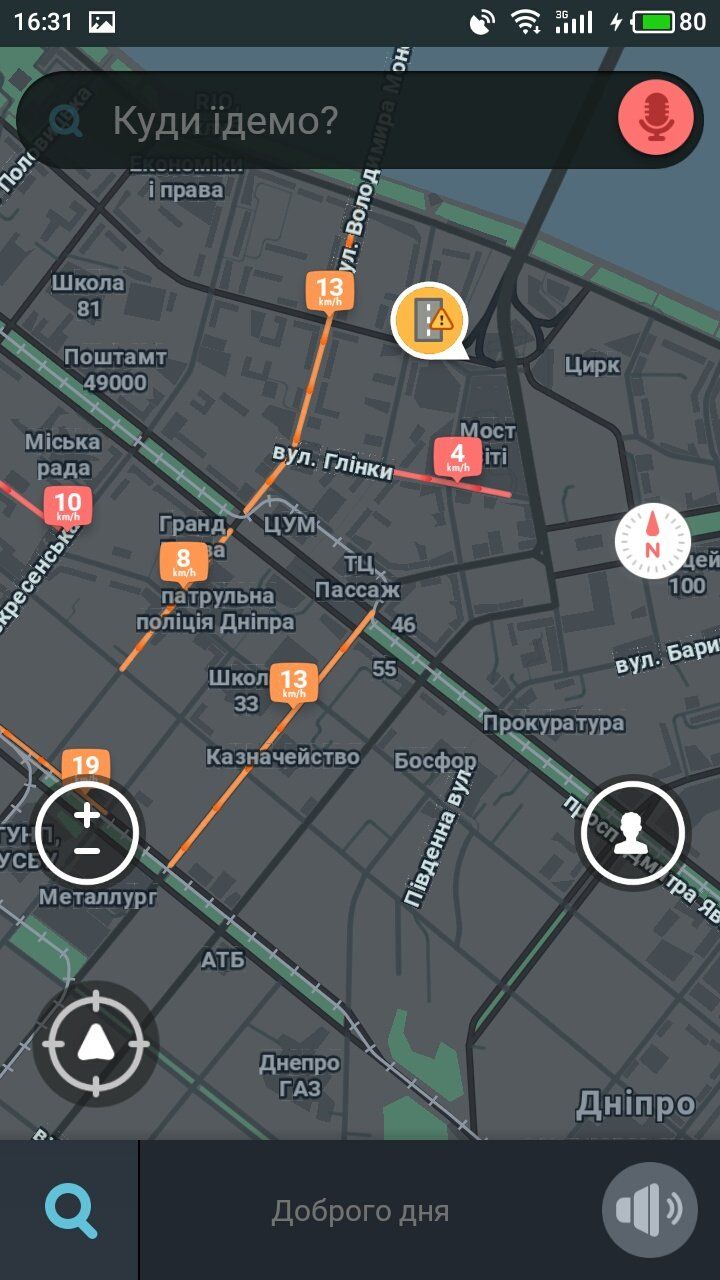Tap the 4 km/h traffic marker
The height and width of the screenshot is (1280, 720).
point(457,456)
